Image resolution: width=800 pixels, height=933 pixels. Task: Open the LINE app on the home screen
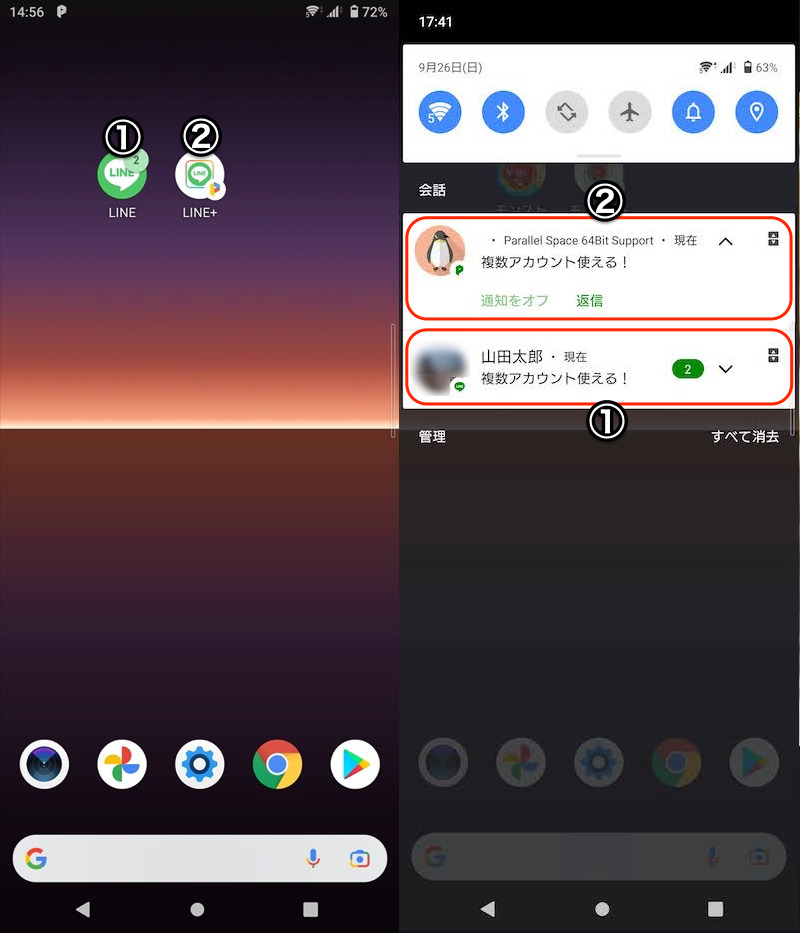121,175
